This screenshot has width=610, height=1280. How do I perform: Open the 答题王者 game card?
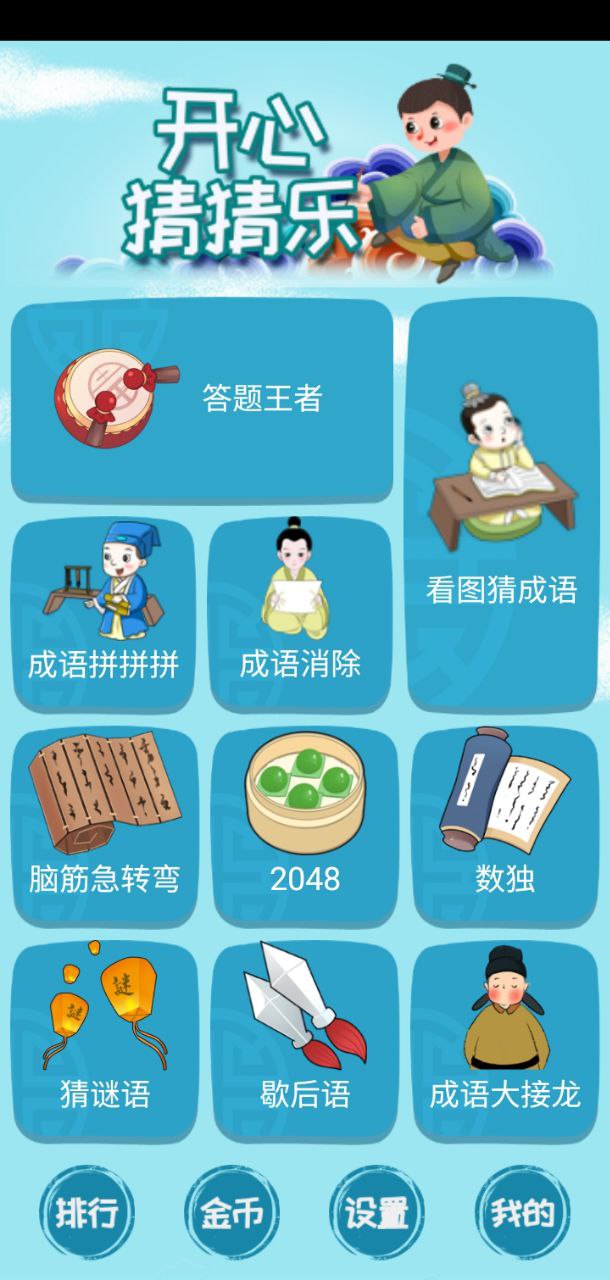[202, 400]
